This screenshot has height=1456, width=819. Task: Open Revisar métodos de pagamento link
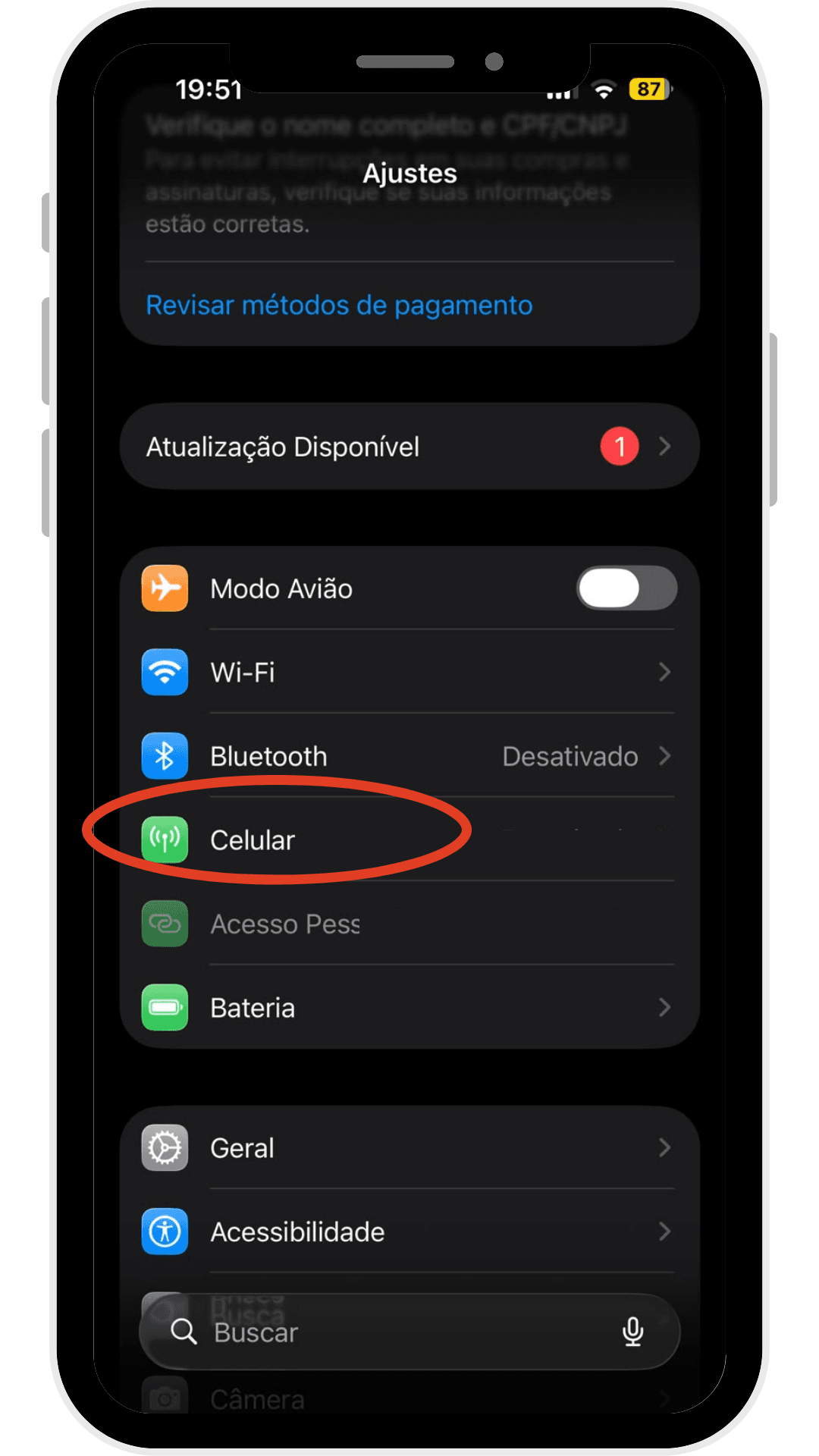pyautogui.click(x=339, y=305)
